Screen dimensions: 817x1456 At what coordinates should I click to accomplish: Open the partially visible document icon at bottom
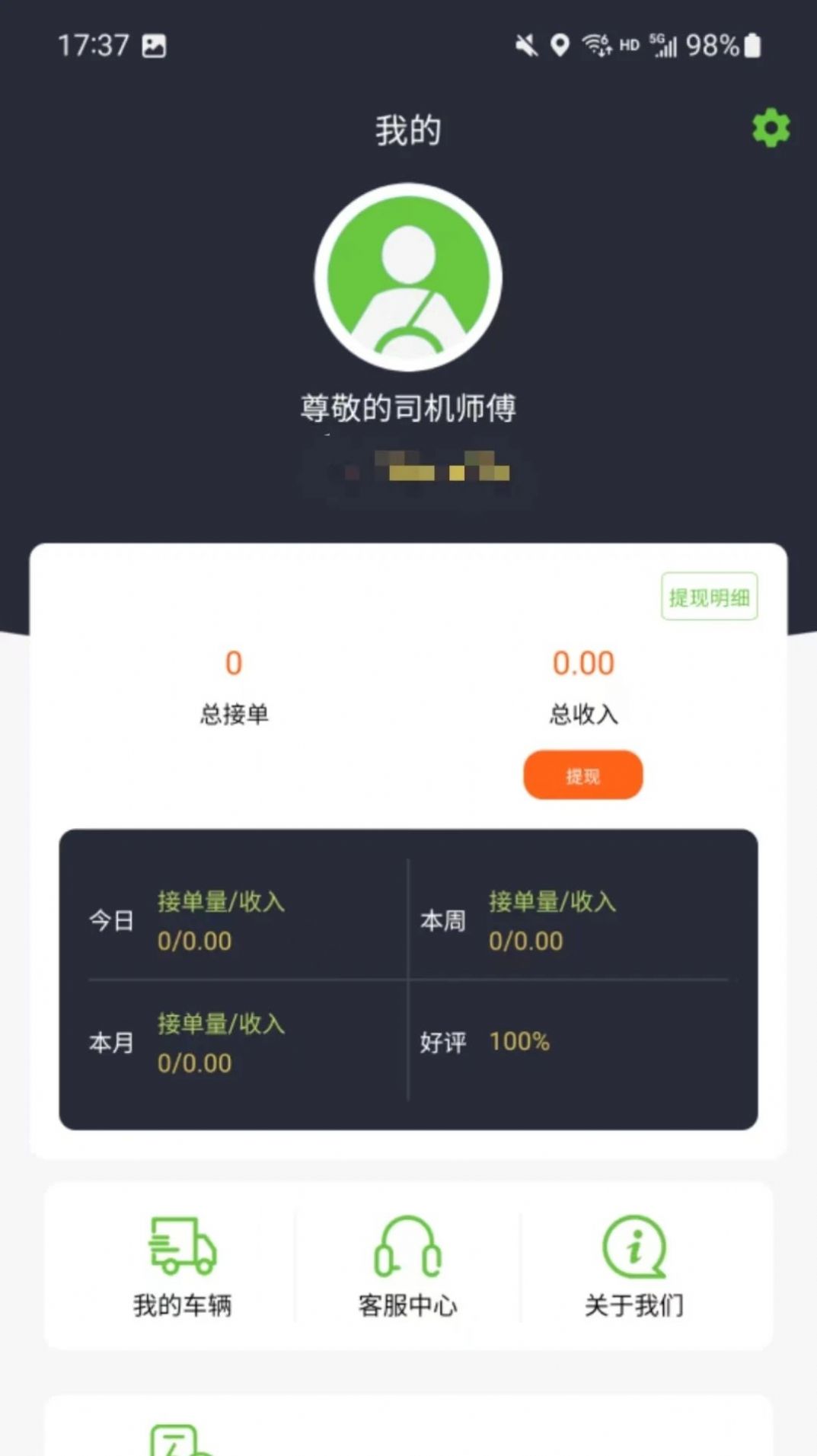click(180, 1438)
